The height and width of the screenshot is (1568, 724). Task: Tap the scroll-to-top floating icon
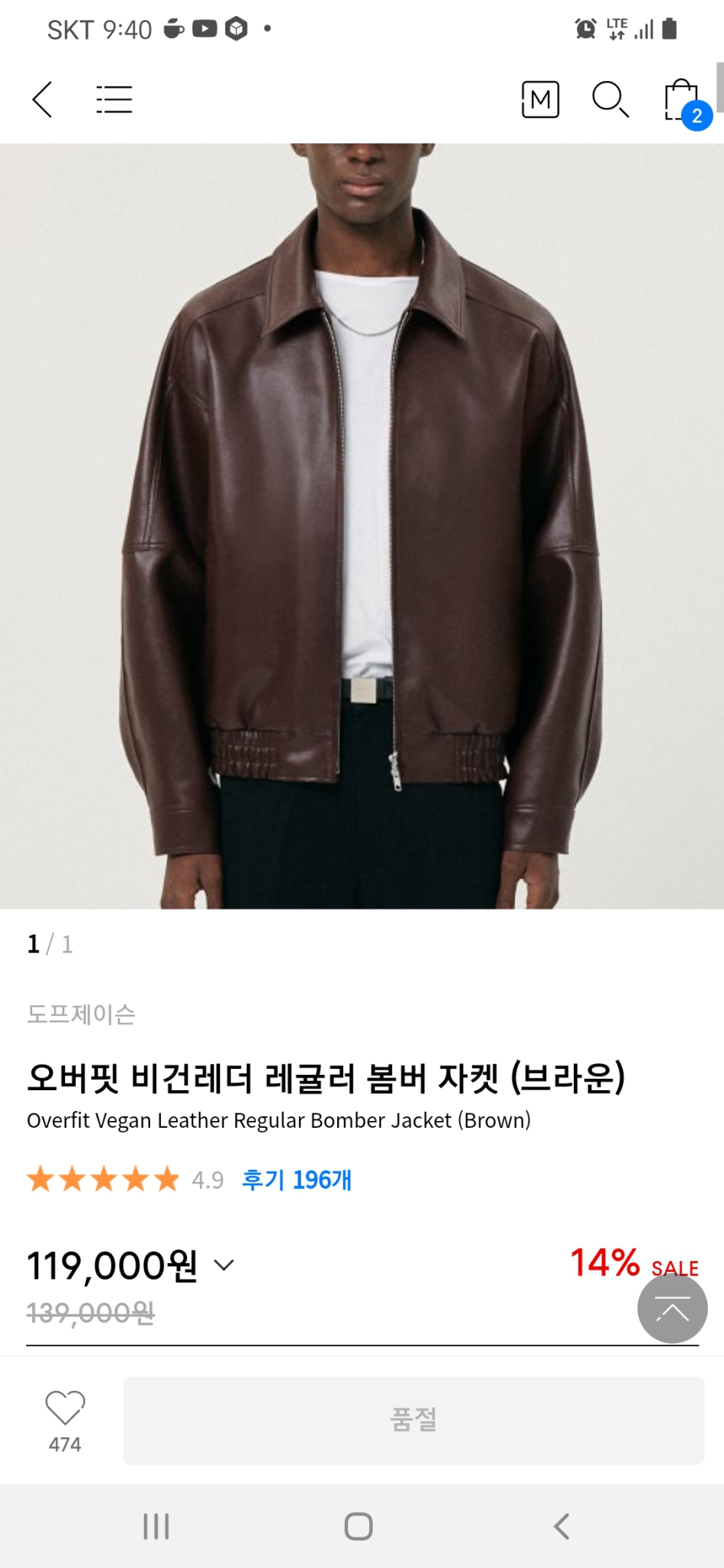point(672,1308)
